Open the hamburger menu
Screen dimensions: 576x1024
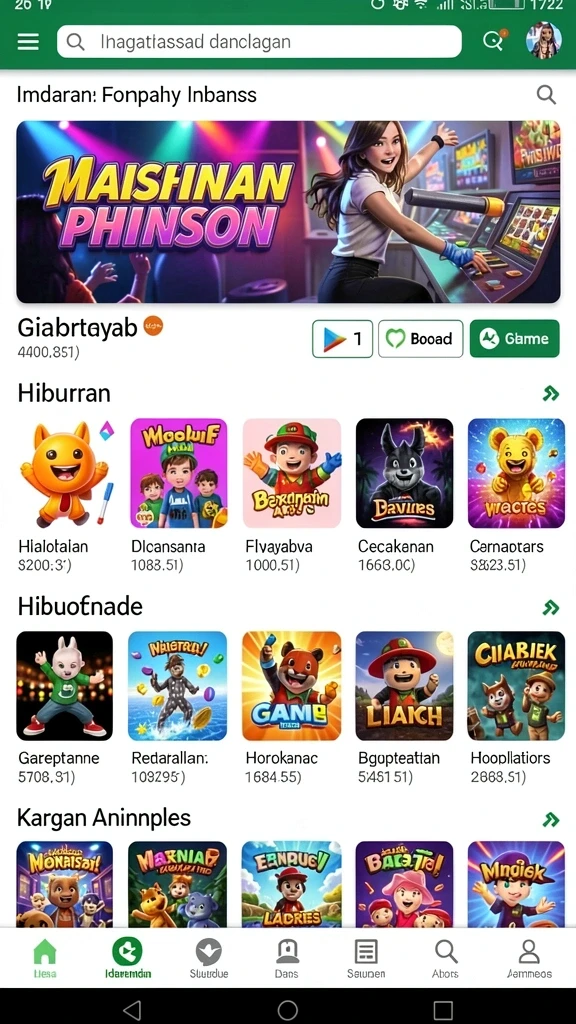(x=28, y=42)
